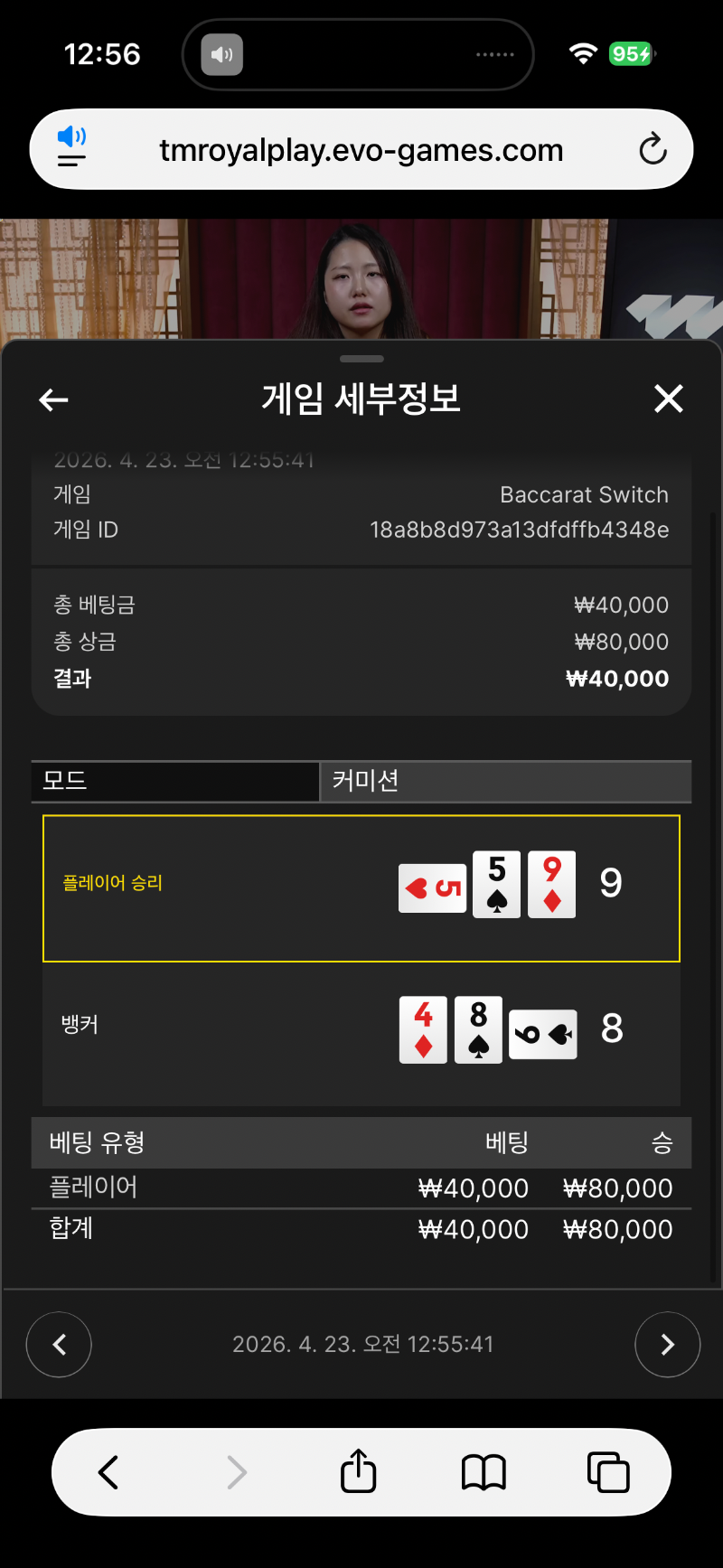Screen dimensions: 723x1568
Task: Open the browser tabs overview
Action: click(608, 1472)
